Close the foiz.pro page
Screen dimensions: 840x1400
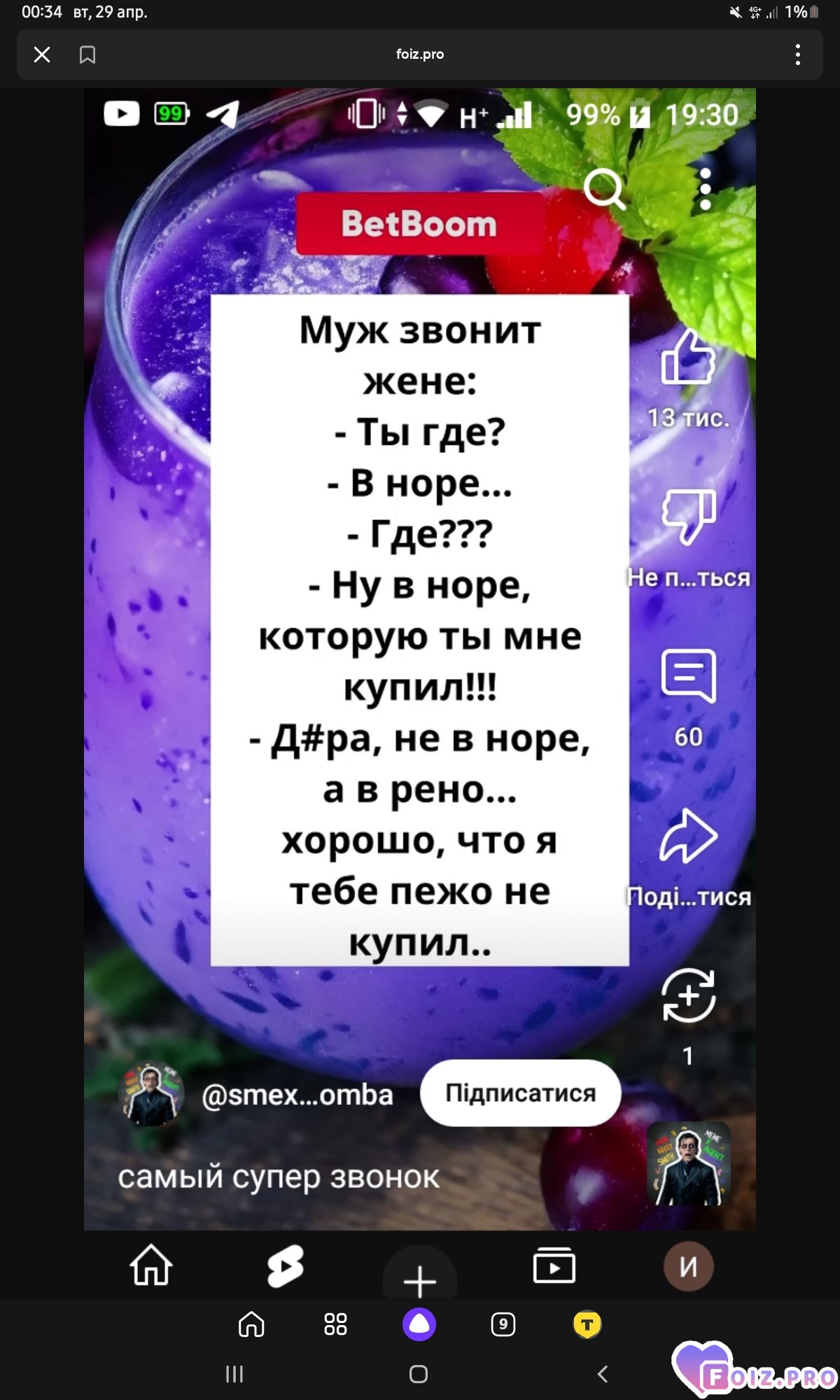pyautogui.click(x=42, y=55)
